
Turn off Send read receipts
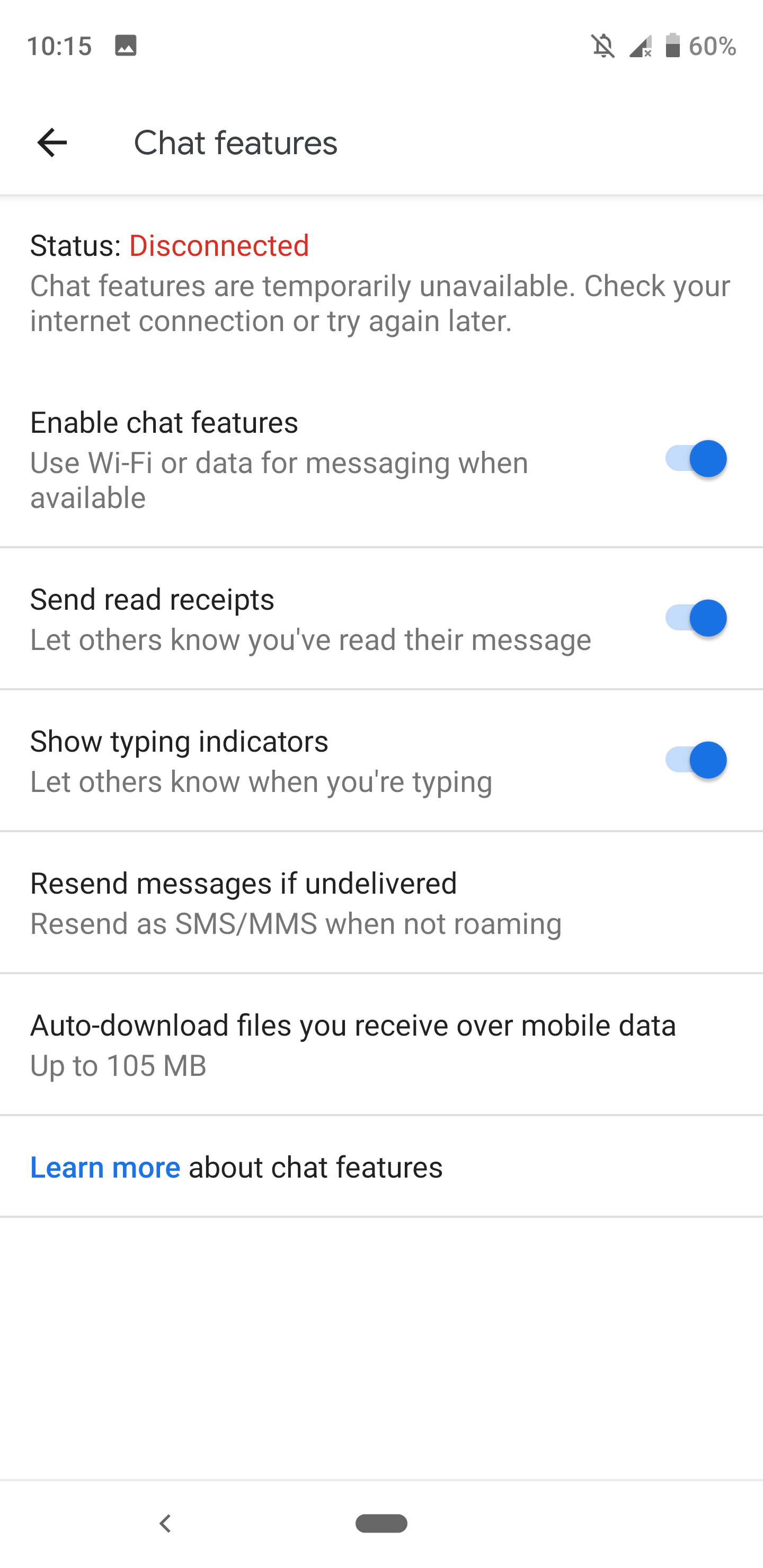(694, 618)
